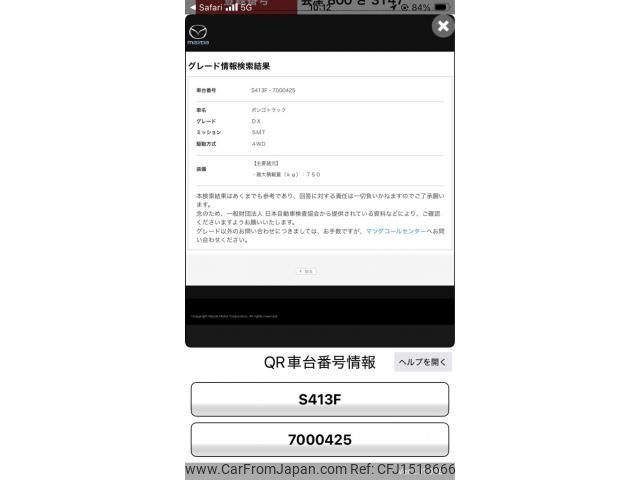The height and width of the screenshot is (480, 640).
Task: Return to Safari via the back link
Action: tap(205, 7)
